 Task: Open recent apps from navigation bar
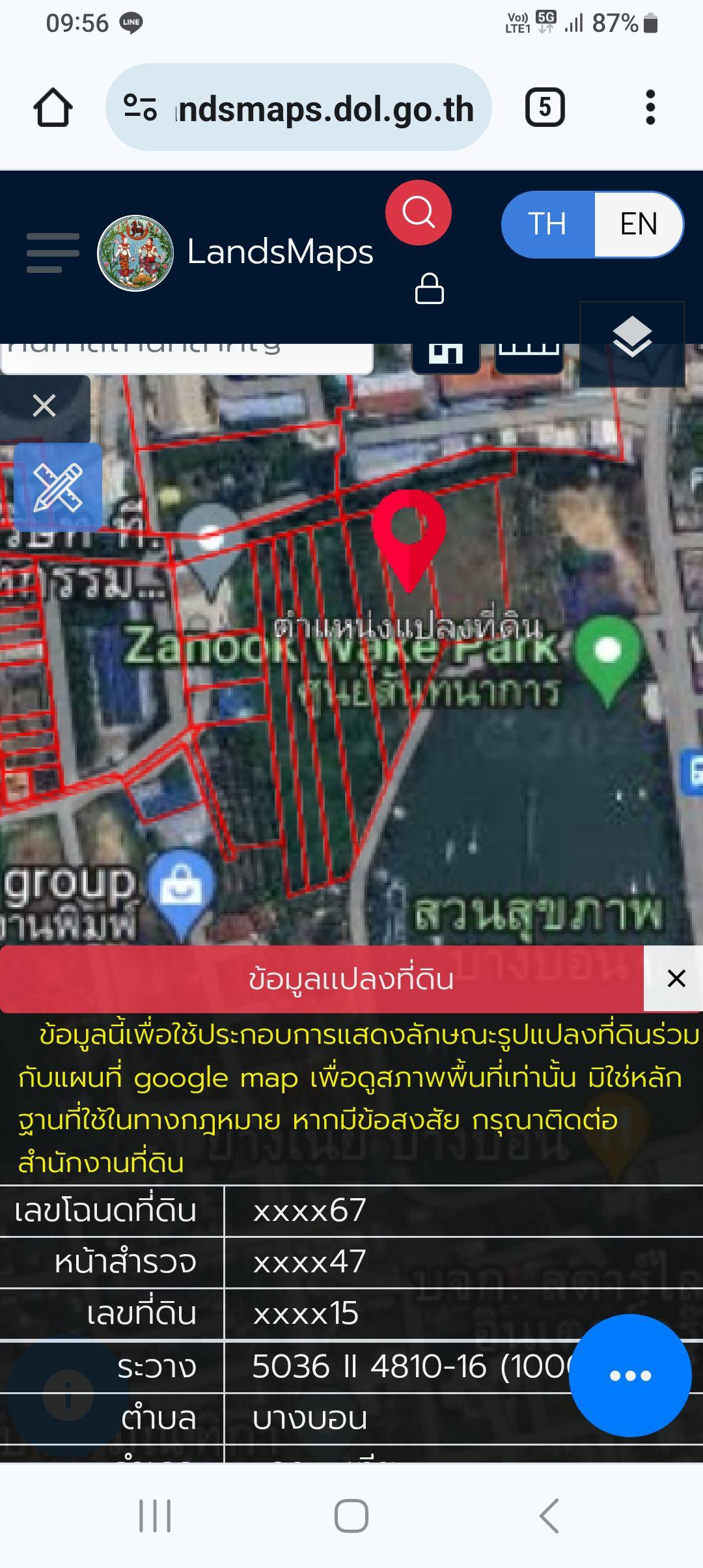pyautogui.click(x=155, y=1515)
